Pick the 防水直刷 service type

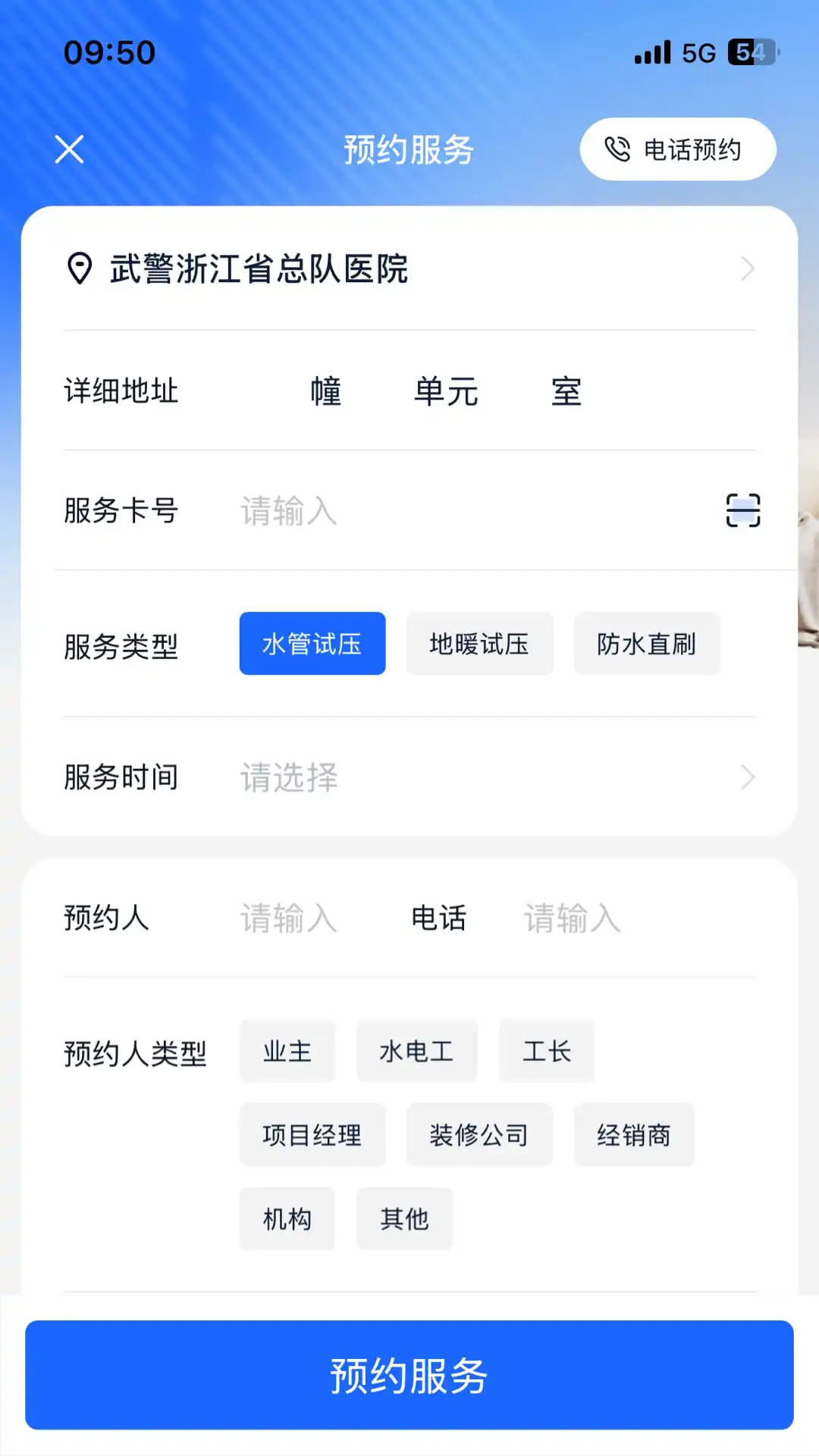point(646,644)
